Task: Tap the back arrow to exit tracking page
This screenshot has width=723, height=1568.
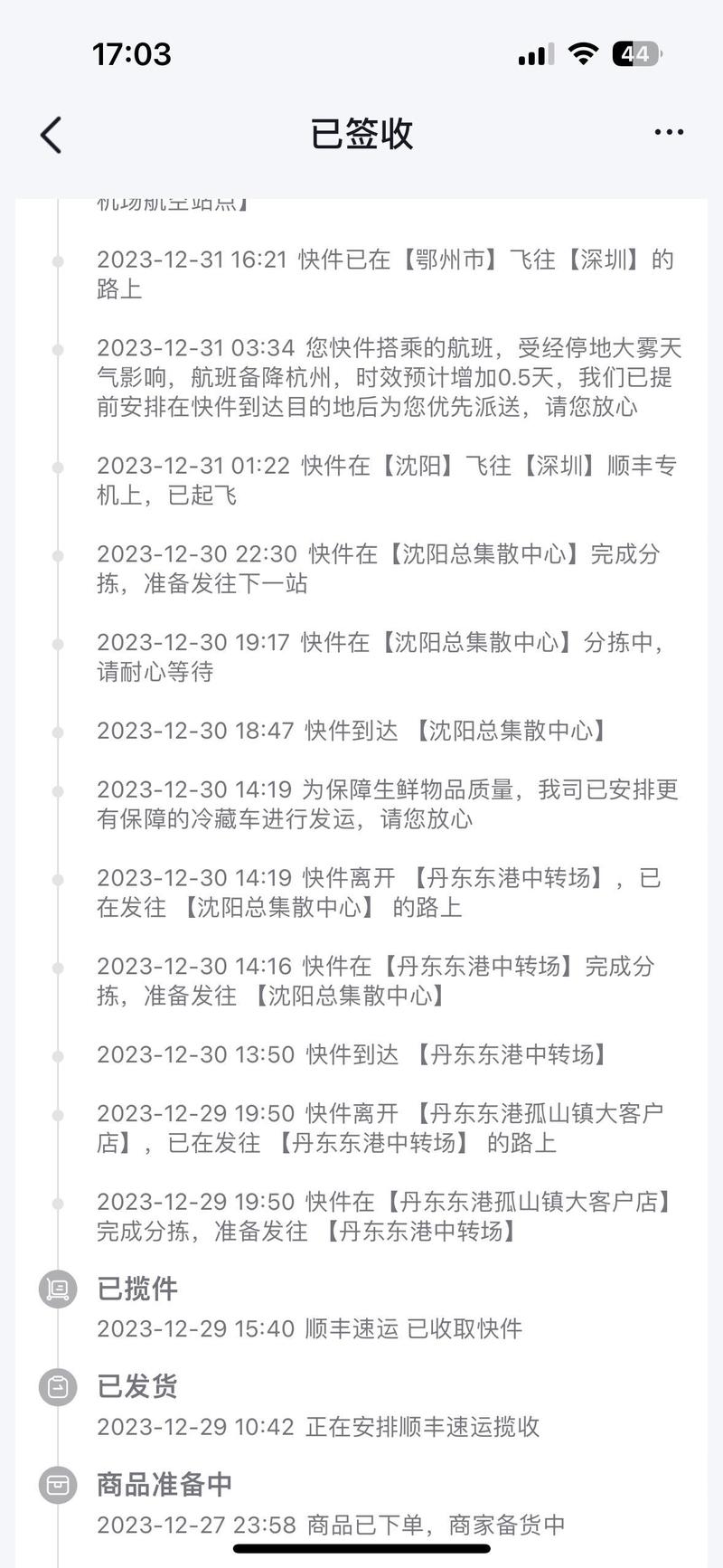Action: click(x=50, y=133)
